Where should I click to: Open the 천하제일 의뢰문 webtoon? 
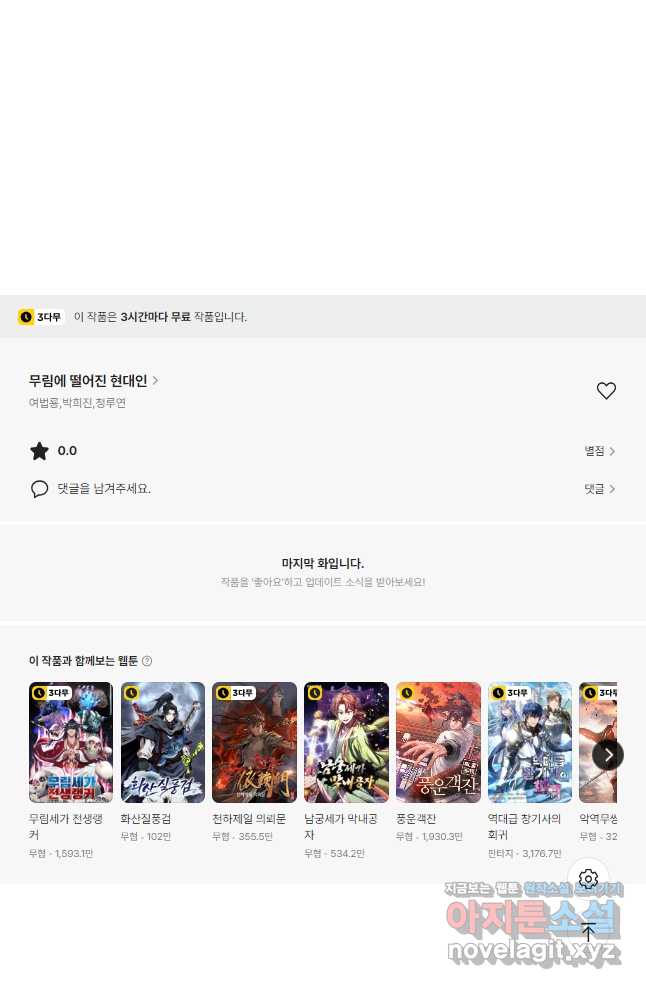254,742
